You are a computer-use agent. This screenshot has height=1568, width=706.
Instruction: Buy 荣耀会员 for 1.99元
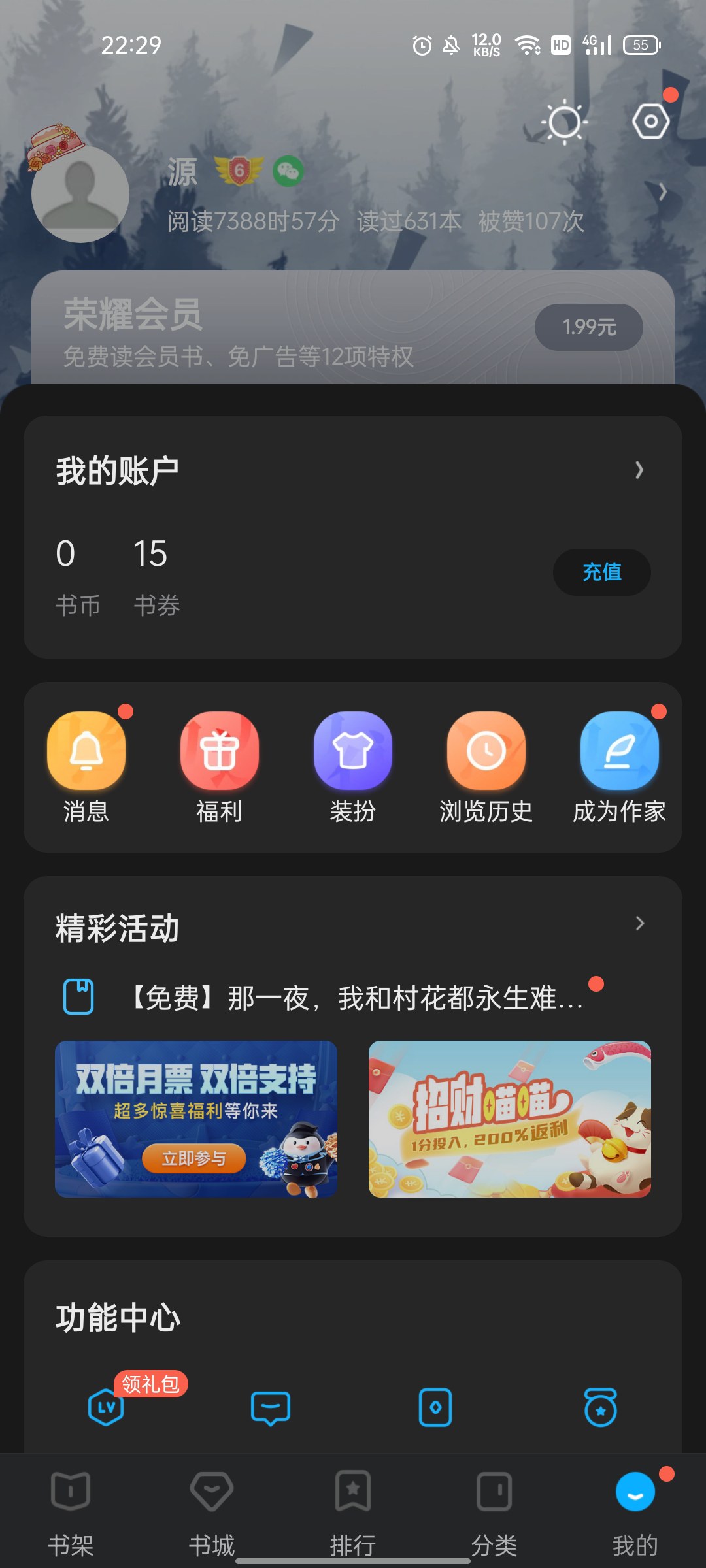click(x=588, y=327)
